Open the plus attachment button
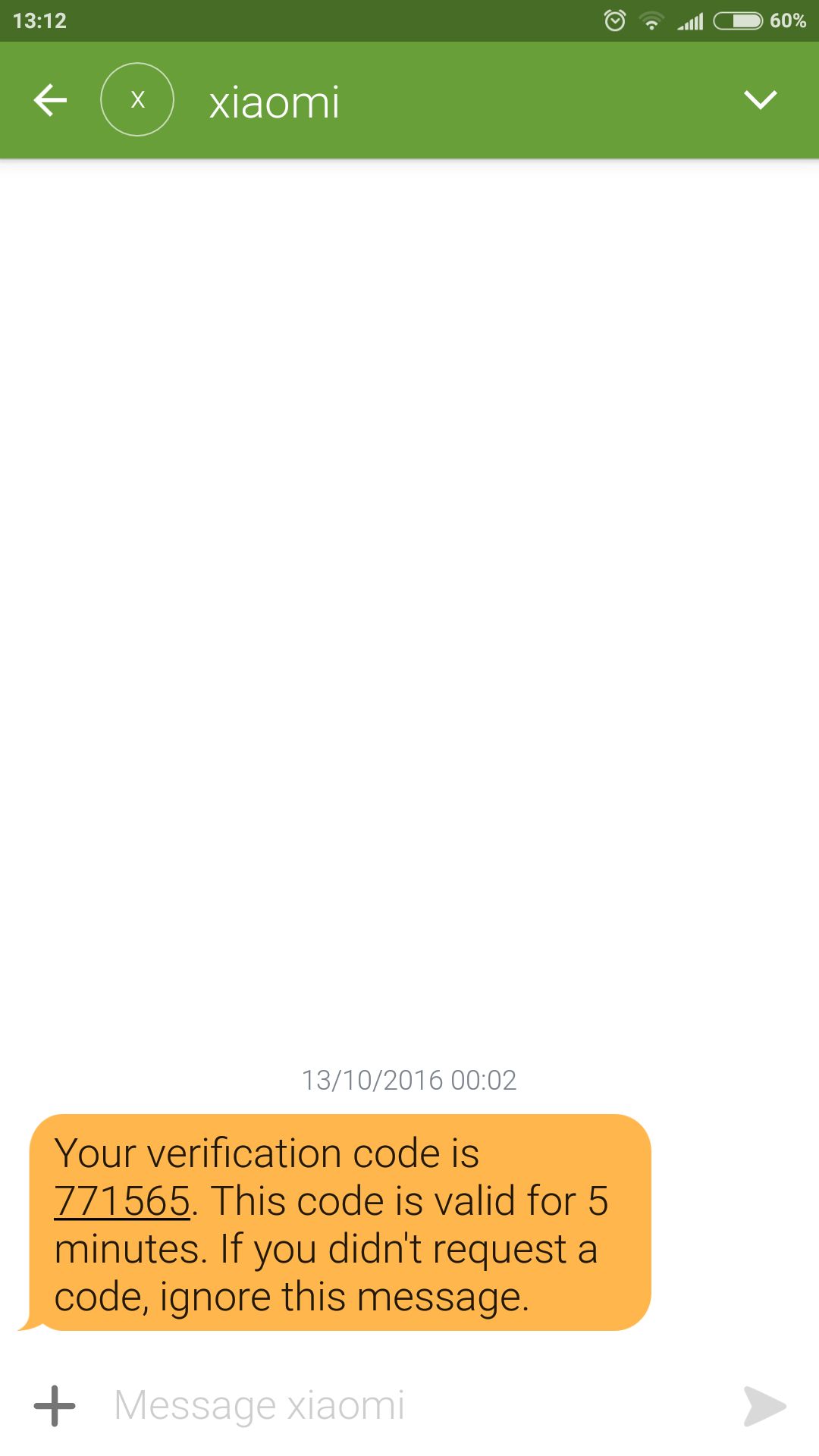819x1456 pixels. [x=55, y=1405]
